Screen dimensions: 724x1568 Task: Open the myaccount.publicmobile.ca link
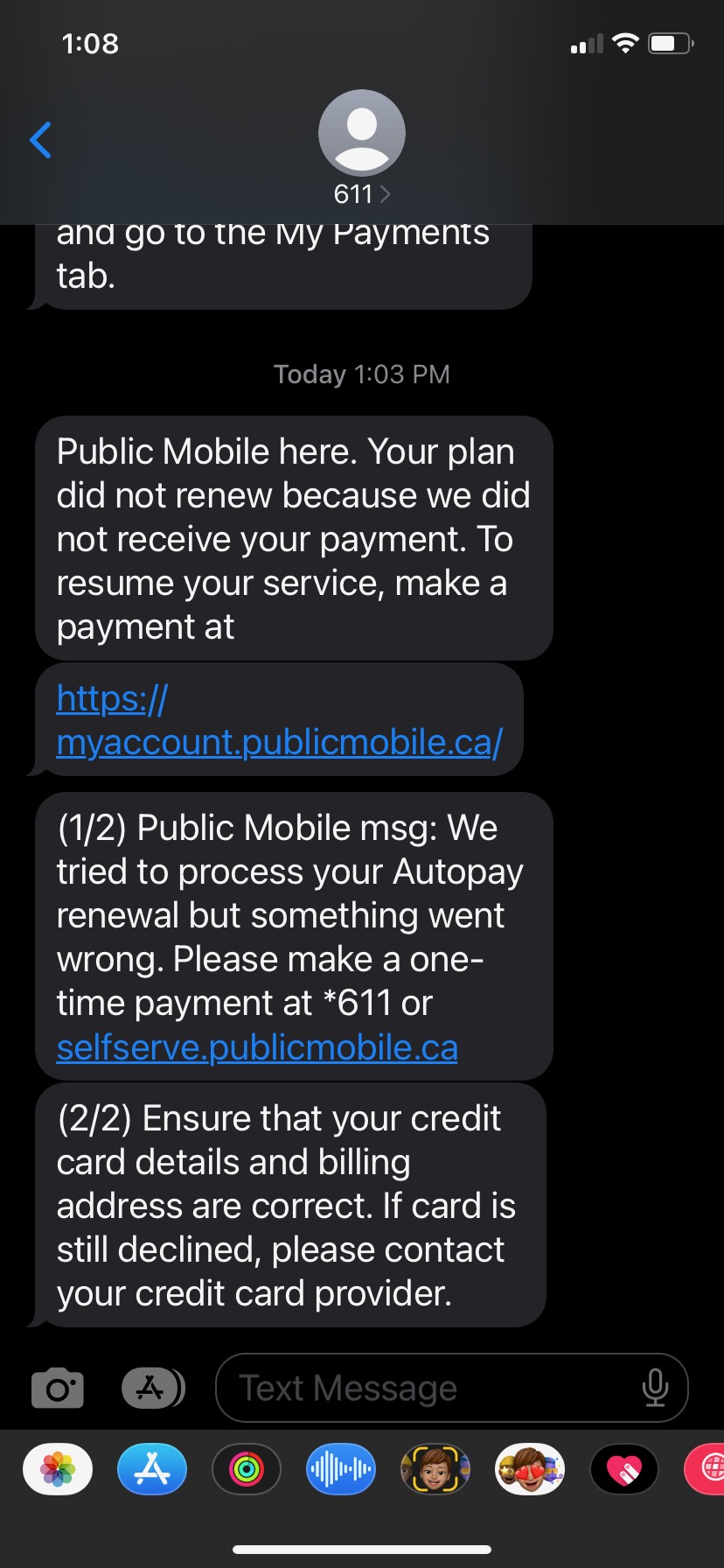pos(278,721)
